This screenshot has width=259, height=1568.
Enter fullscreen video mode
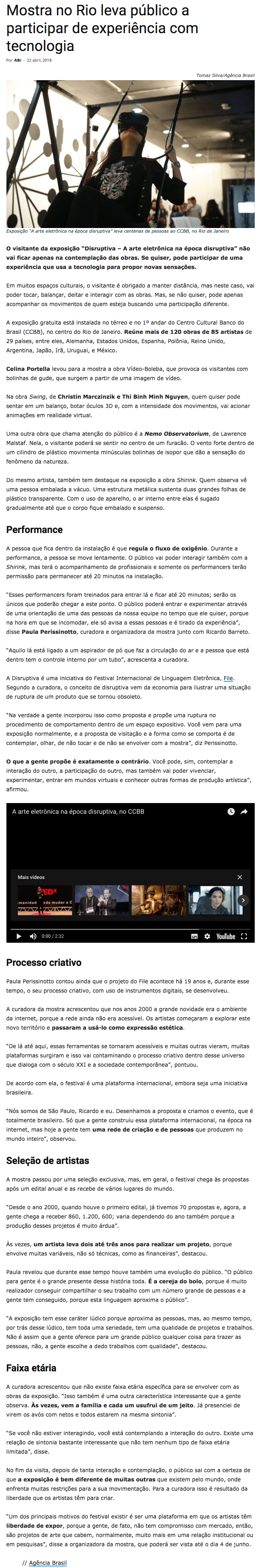(x=244, y=936)
